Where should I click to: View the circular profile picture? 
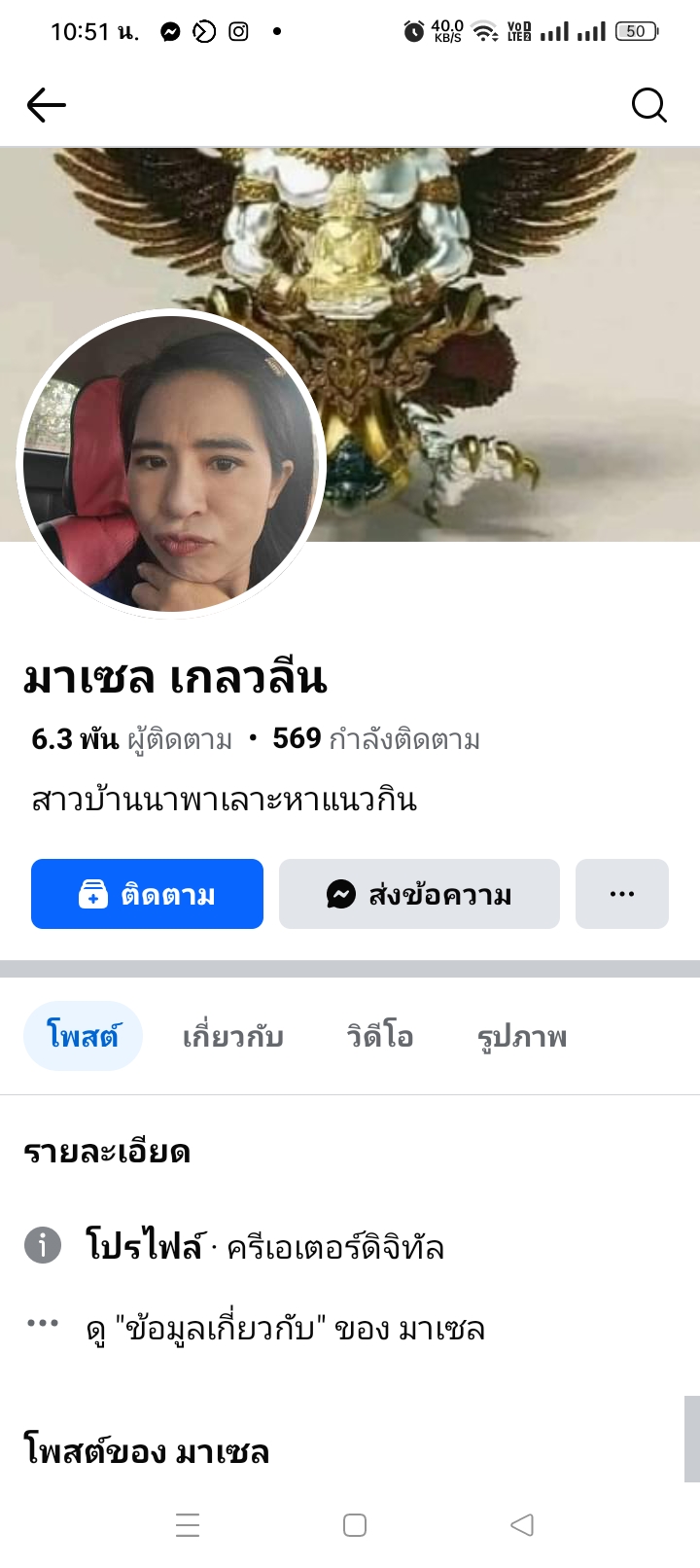point(172,464)
